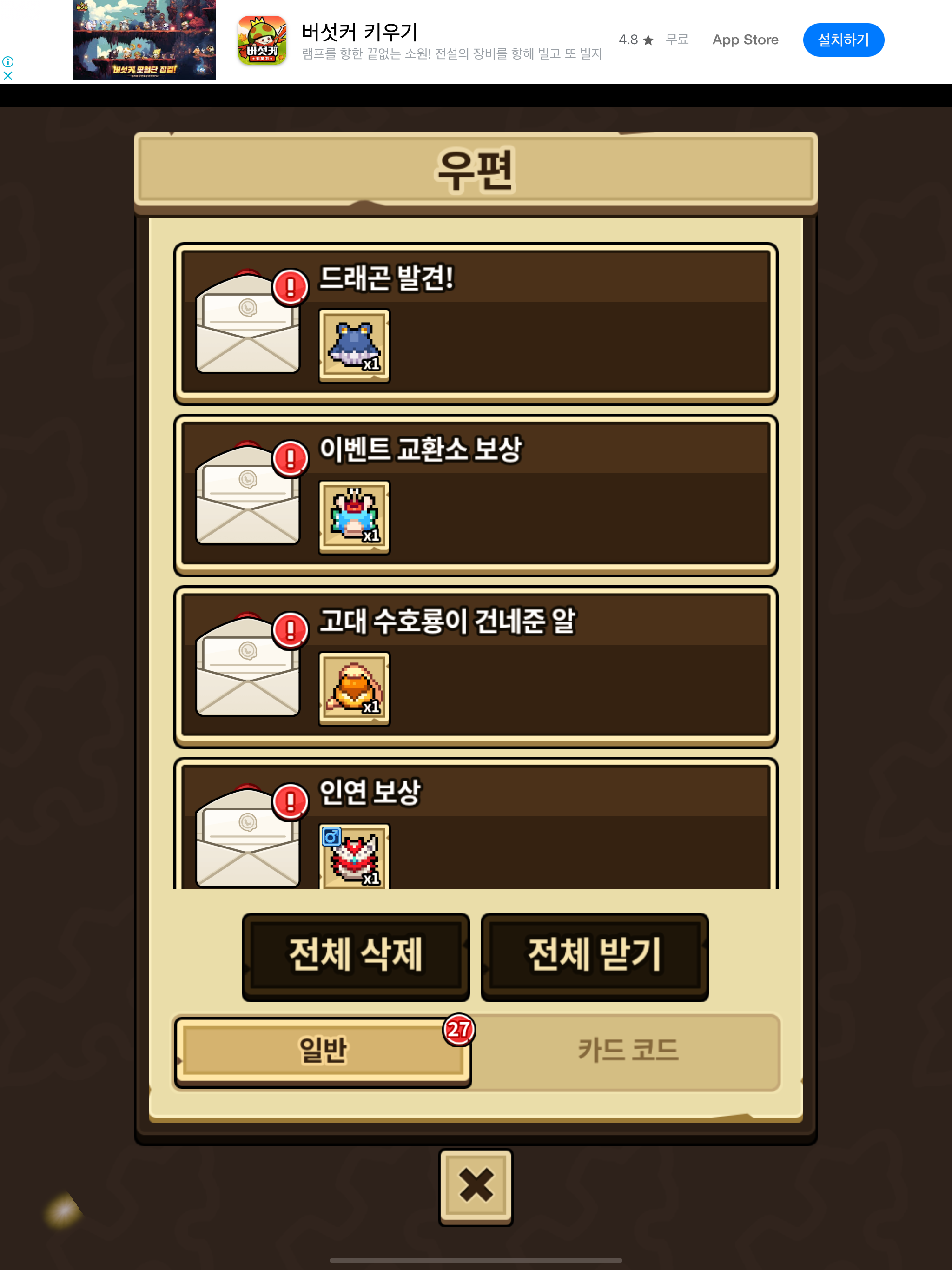Open the 고대 수호룡이 건네준 알 mail
This screenshot has height=1270, width=952.
point(476,667)
